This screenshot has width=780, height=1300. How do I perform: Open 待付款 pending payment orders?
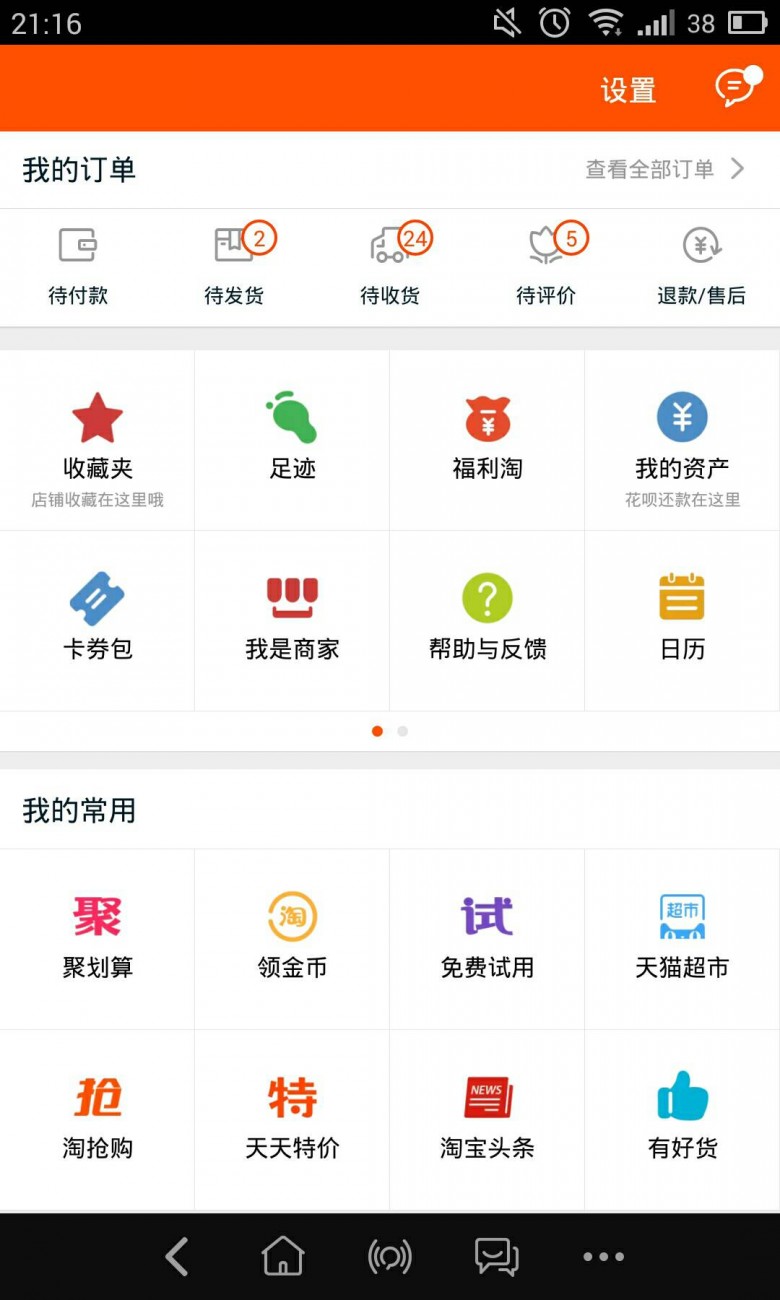click(x=78, y=266)
